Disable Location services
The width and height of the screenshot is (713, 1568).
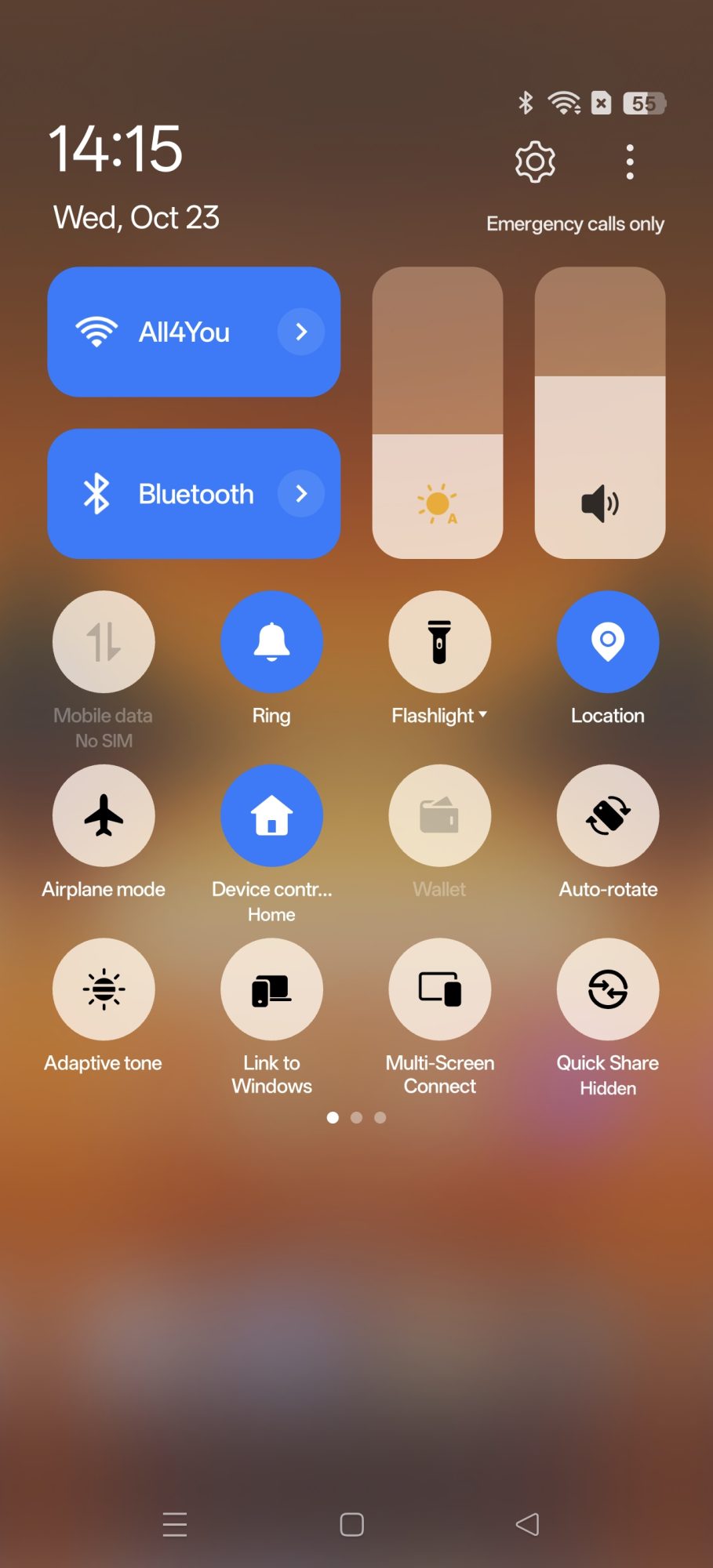point(608,642)
